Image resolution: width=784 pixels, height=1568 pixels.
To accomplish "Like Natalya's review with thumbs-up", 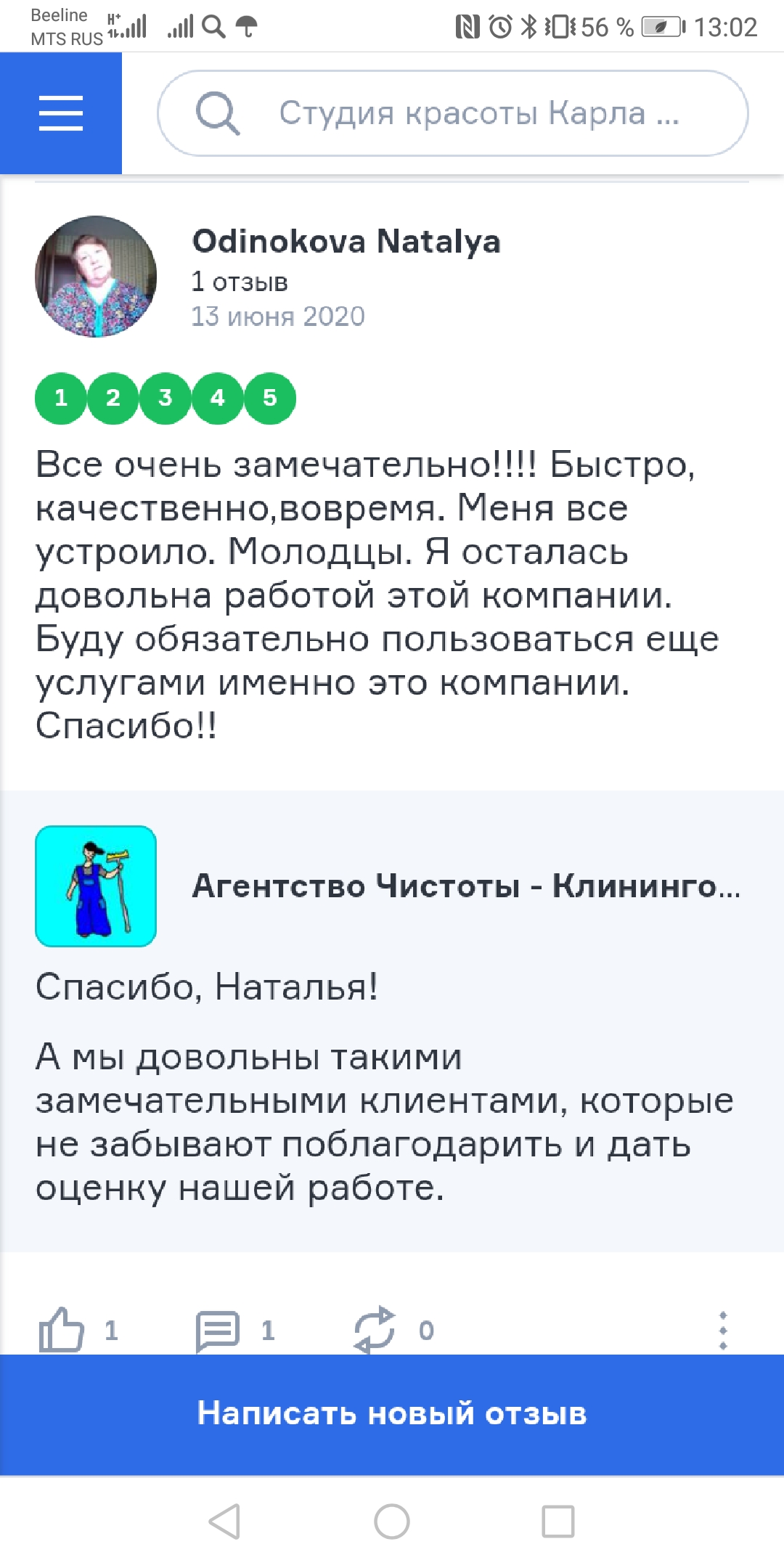I will (x=62, y=1330).
